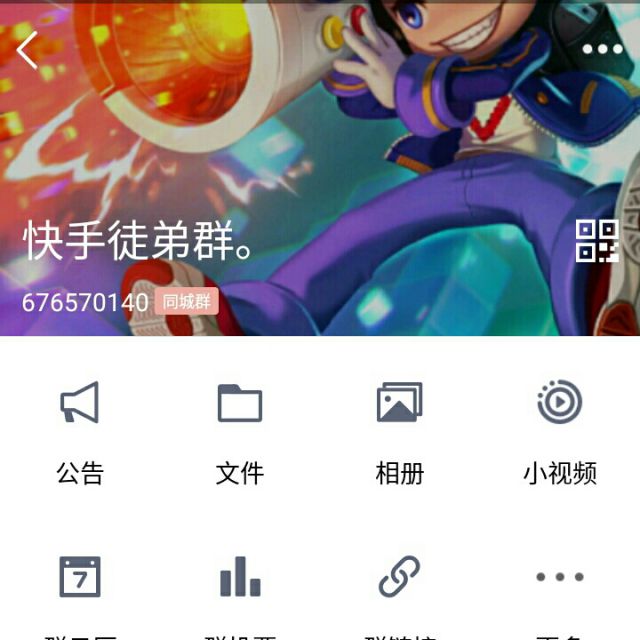This screenshot has height=640, width=640.
Task: Open the group links chain icon
Action: [399, 578]
